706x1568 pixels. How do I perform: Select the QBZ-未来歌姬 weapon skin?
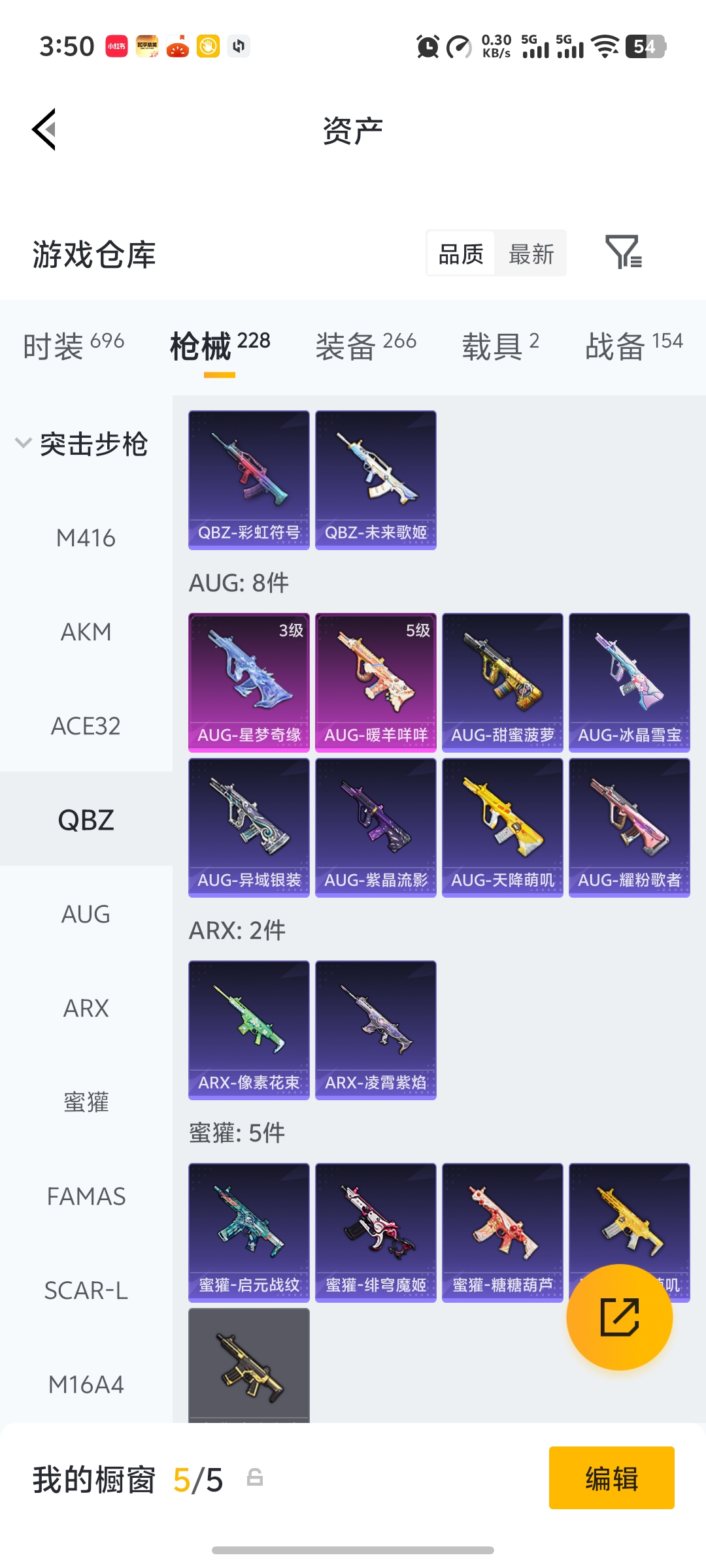(x=375, y=478)
